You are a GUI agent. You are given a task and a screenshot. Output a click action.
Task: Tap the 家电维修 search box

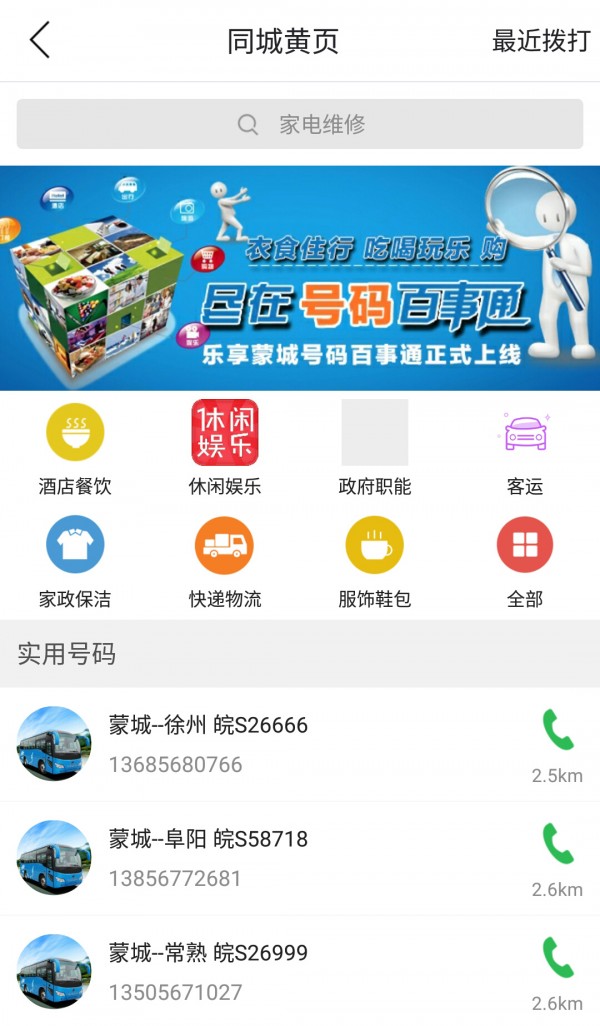point(300,124)
